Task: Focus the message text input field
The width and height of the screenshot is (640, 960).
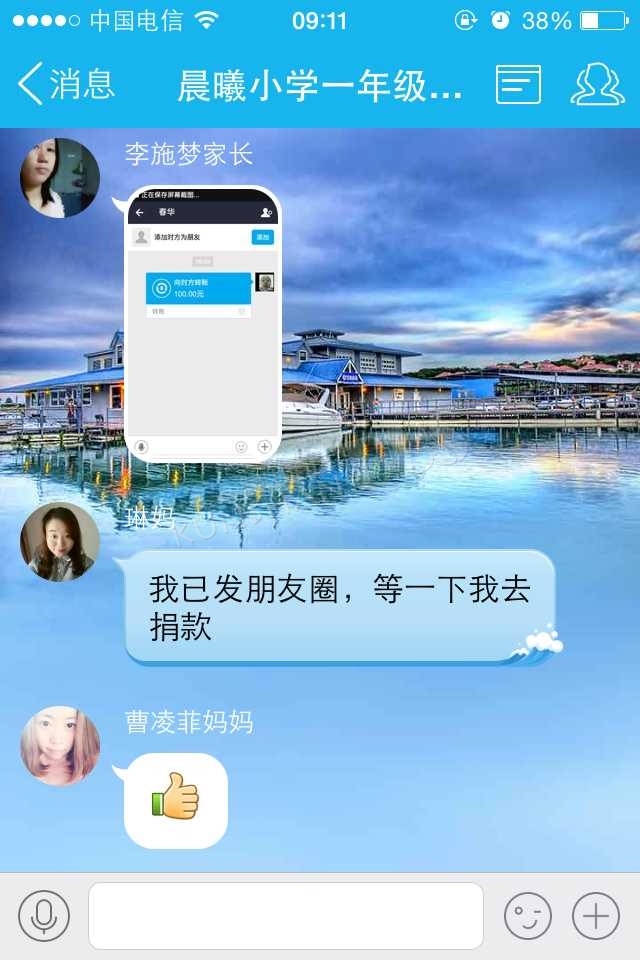Action: click(x=286, y=915)
